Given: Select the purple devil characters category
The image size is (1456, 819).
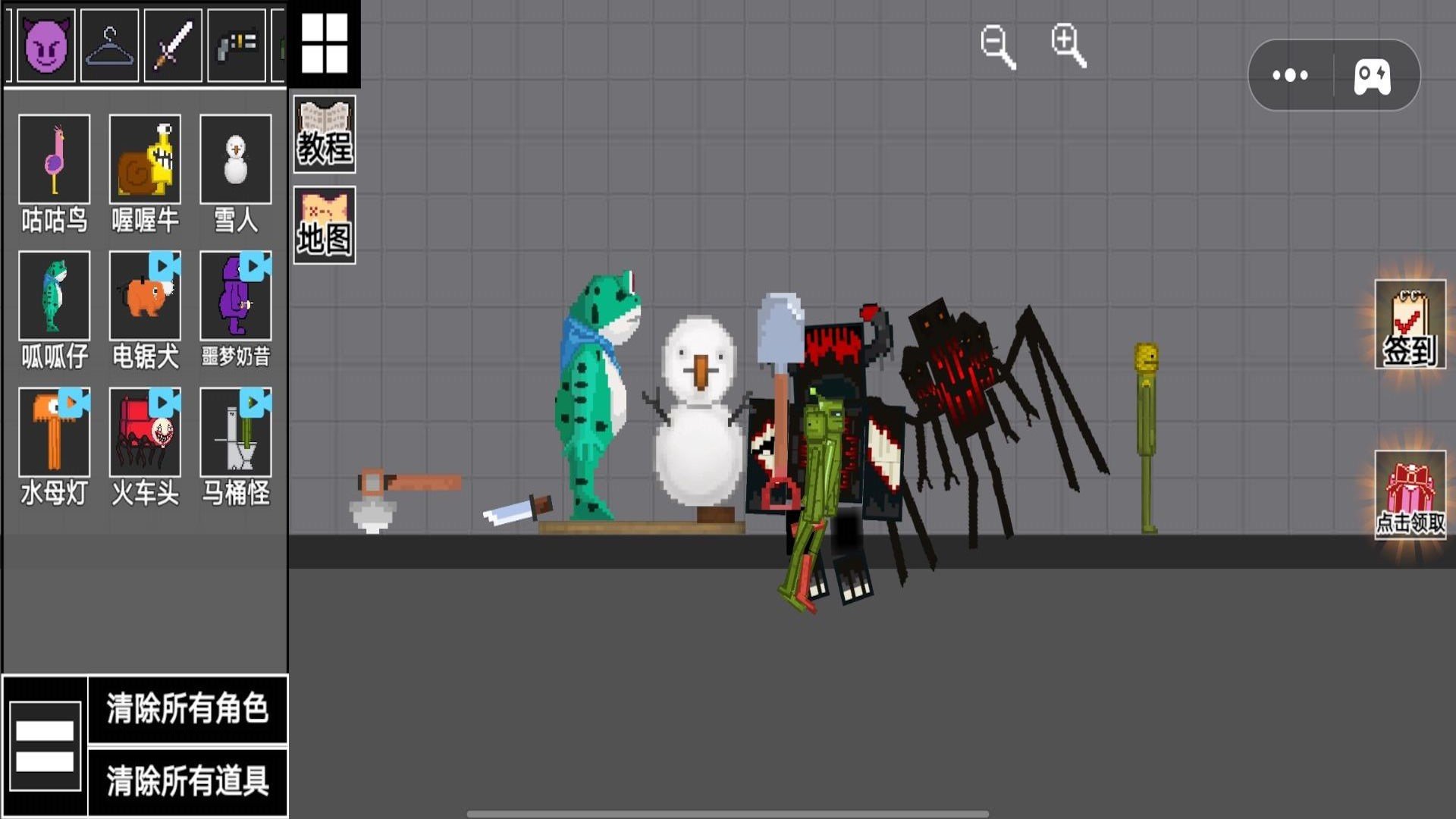Looking at the screenshot, I should 46,45.
